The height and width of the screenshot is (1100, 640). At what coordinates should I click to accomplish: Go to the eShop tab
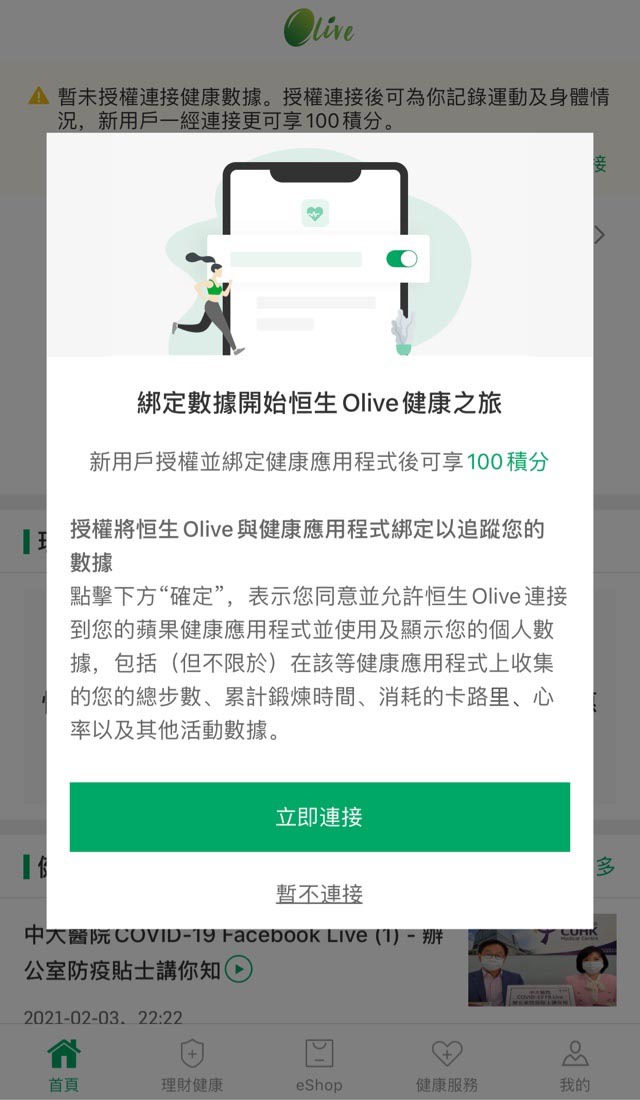click(x=319, y=1065)
